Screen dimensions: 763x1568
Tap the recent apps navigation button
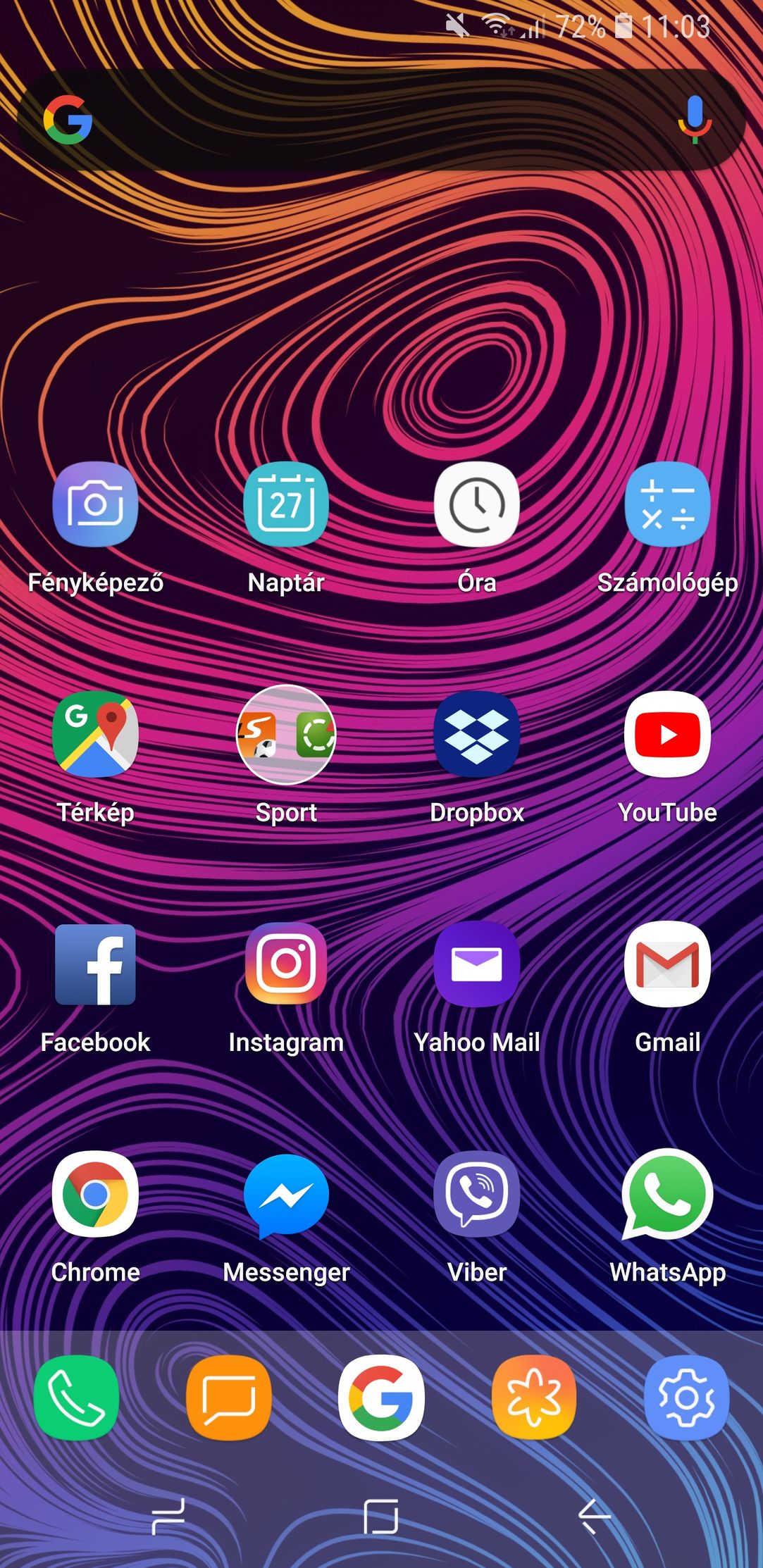pos(168,1516)
